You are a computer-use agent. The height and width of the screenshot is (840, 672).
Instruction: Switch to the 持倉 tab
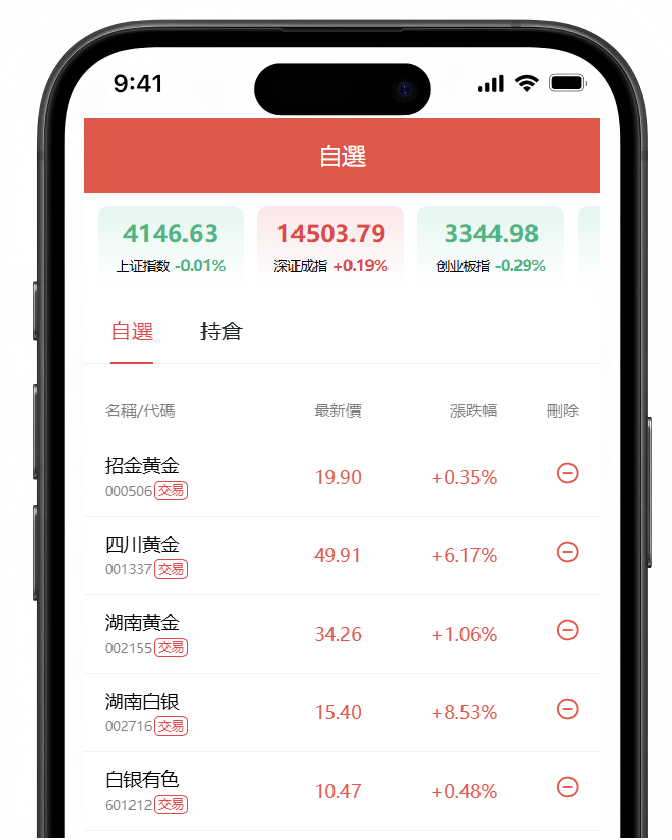tap(221, 332)
